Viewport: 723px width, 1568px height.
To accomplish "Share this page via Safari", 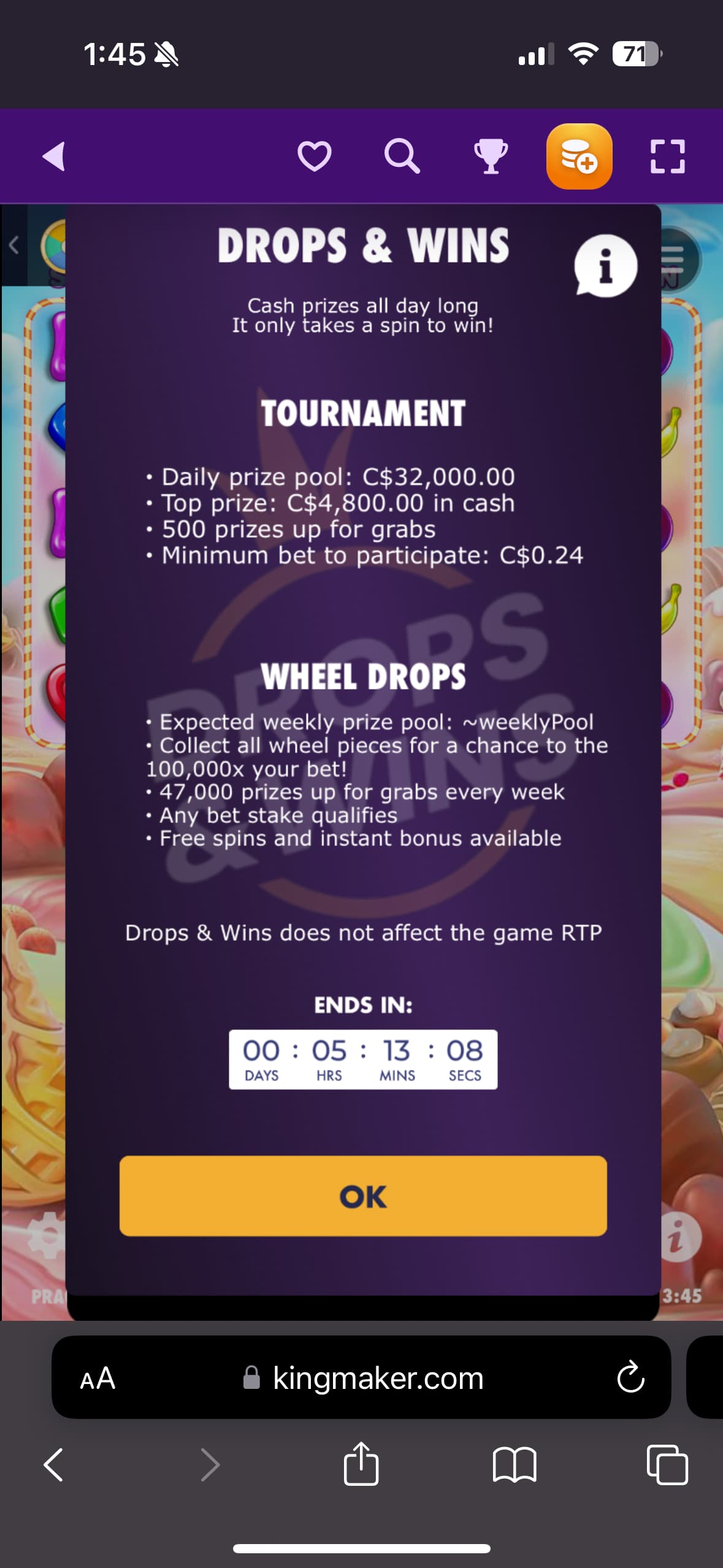I will [x=361, y=1463].
